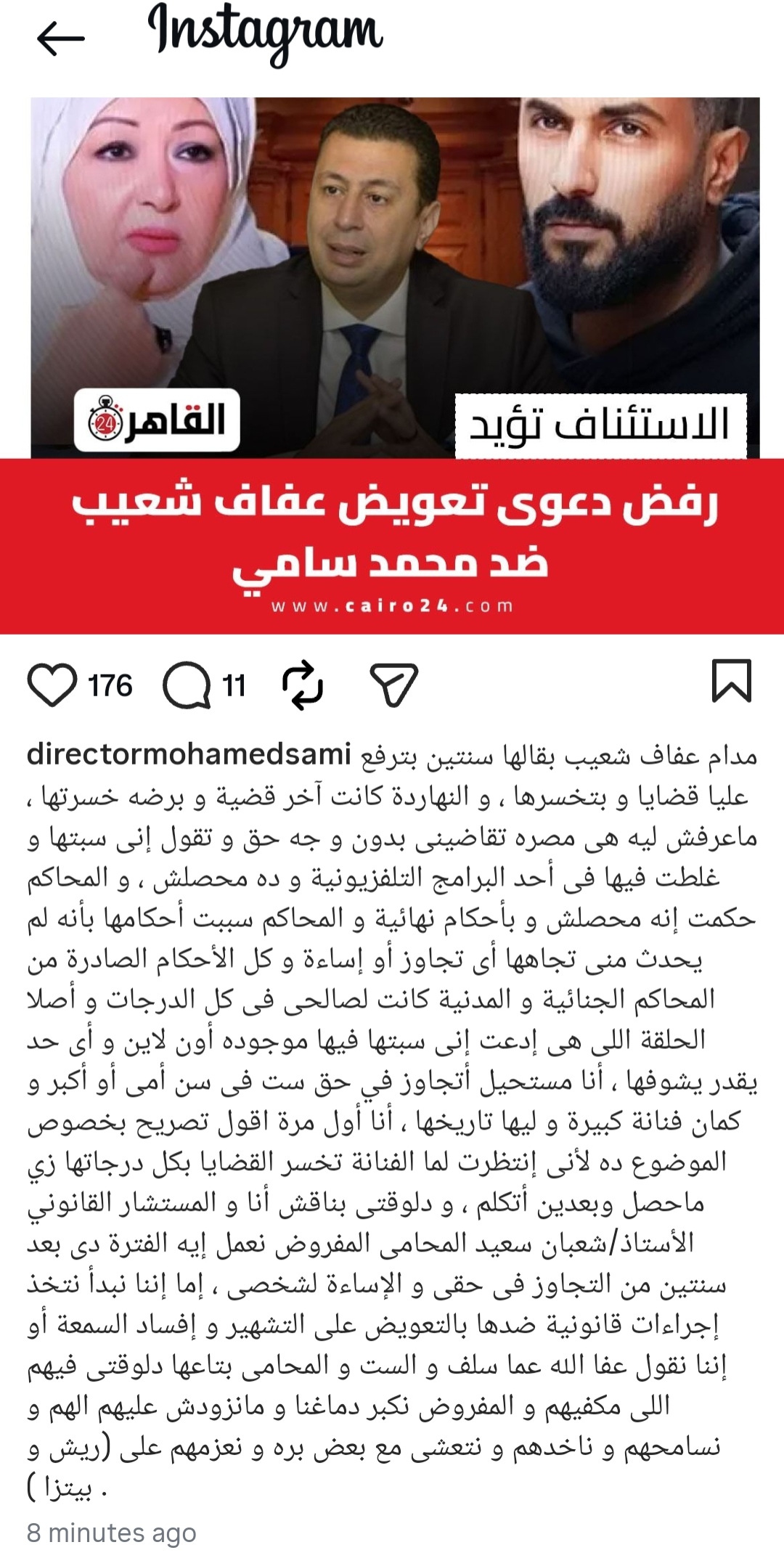Save this post with the bookmark
784x1558 pixels.
[731, 682]
